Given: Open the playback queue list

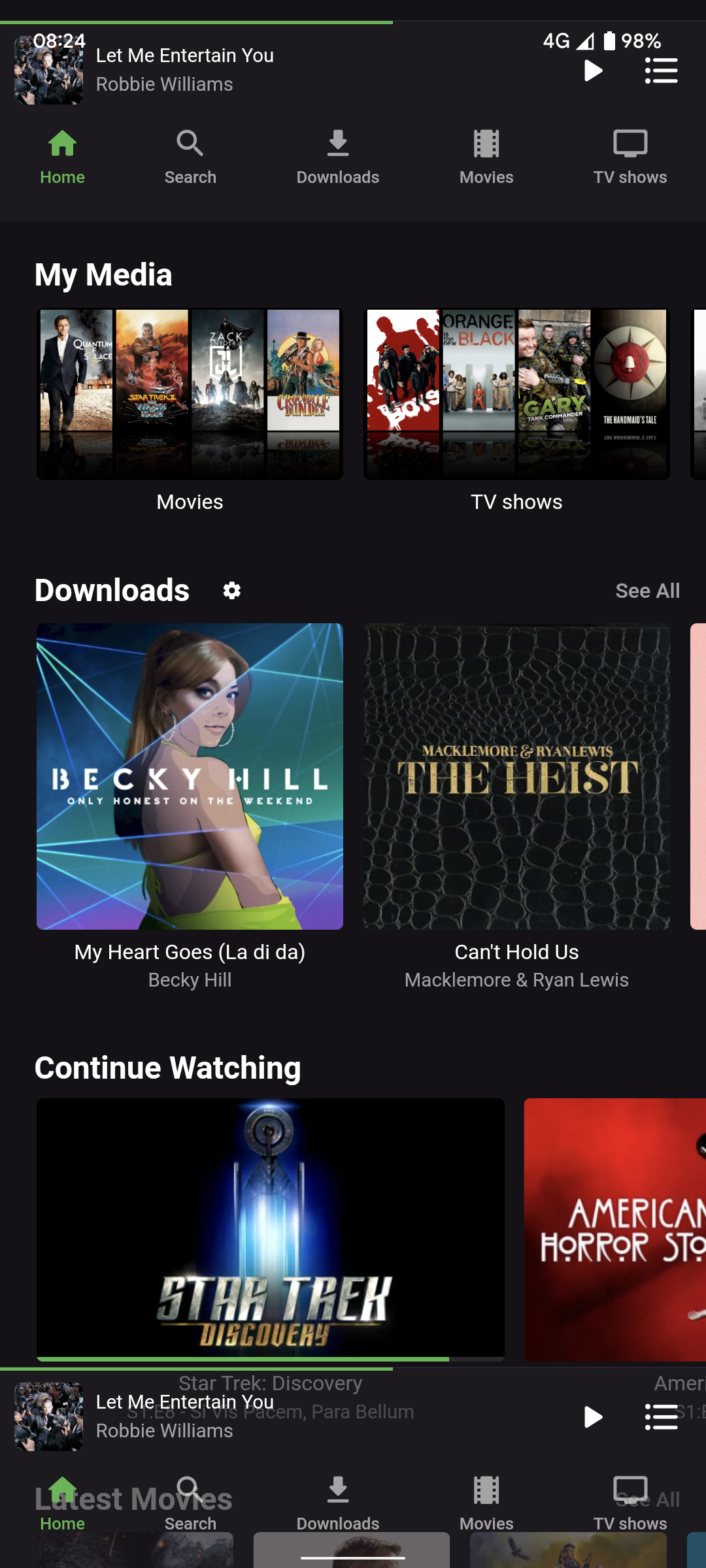Looking at the screenshot, I should (661, 71).
